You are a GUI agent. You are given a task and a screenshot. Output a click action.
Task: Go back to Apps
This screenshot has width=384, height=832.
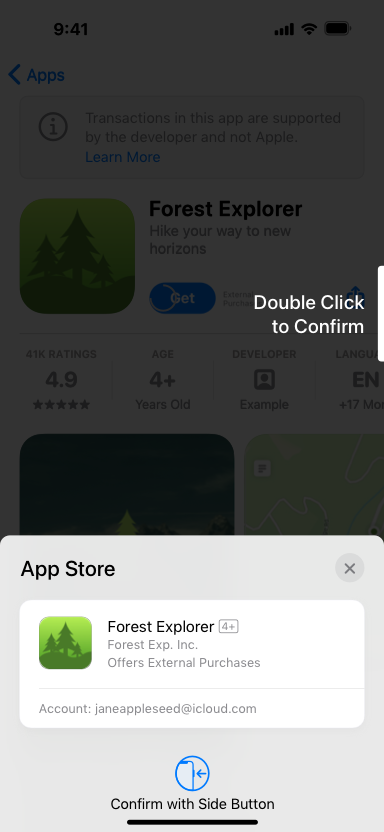(36, 75)
